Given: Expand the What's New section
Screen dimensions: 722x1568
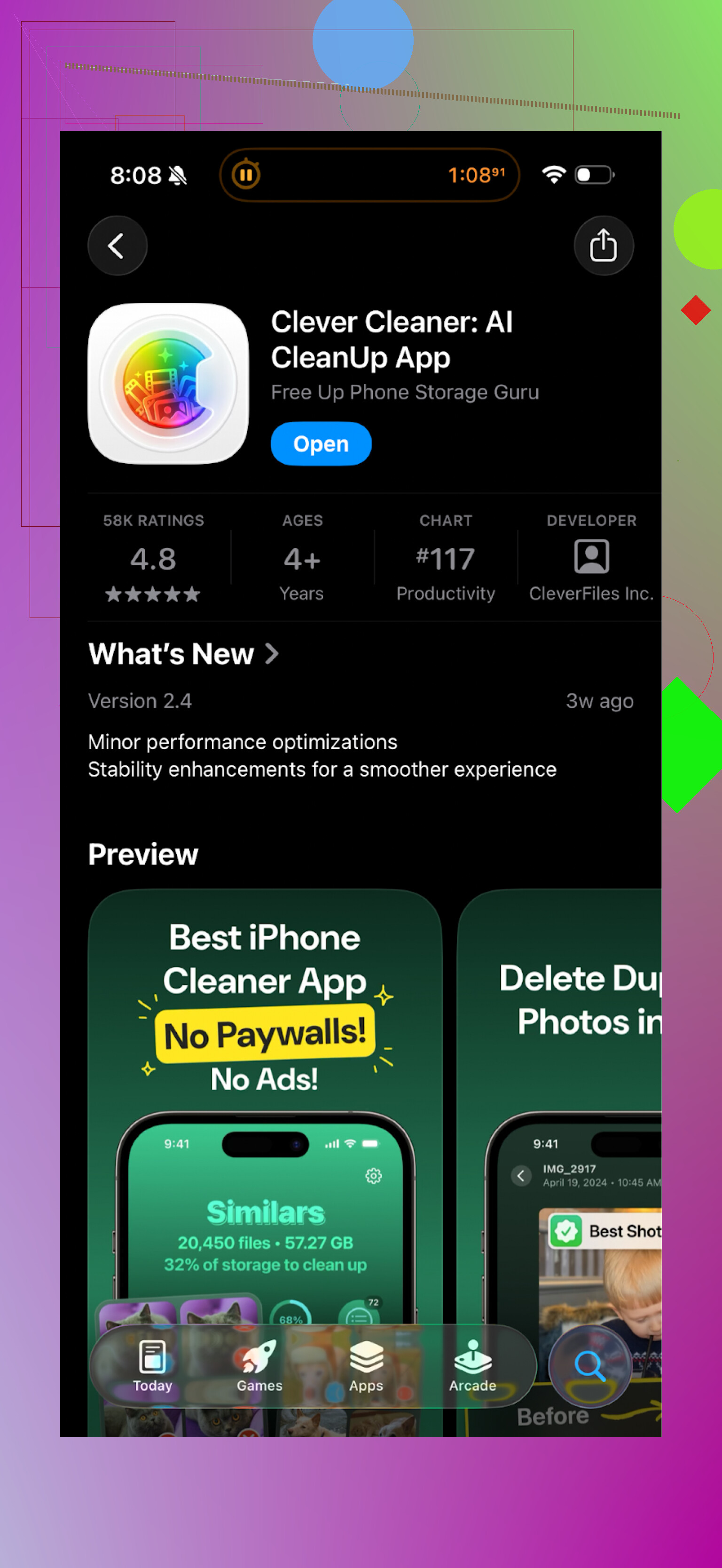Looking at the screenshot, I should (183, 654).
